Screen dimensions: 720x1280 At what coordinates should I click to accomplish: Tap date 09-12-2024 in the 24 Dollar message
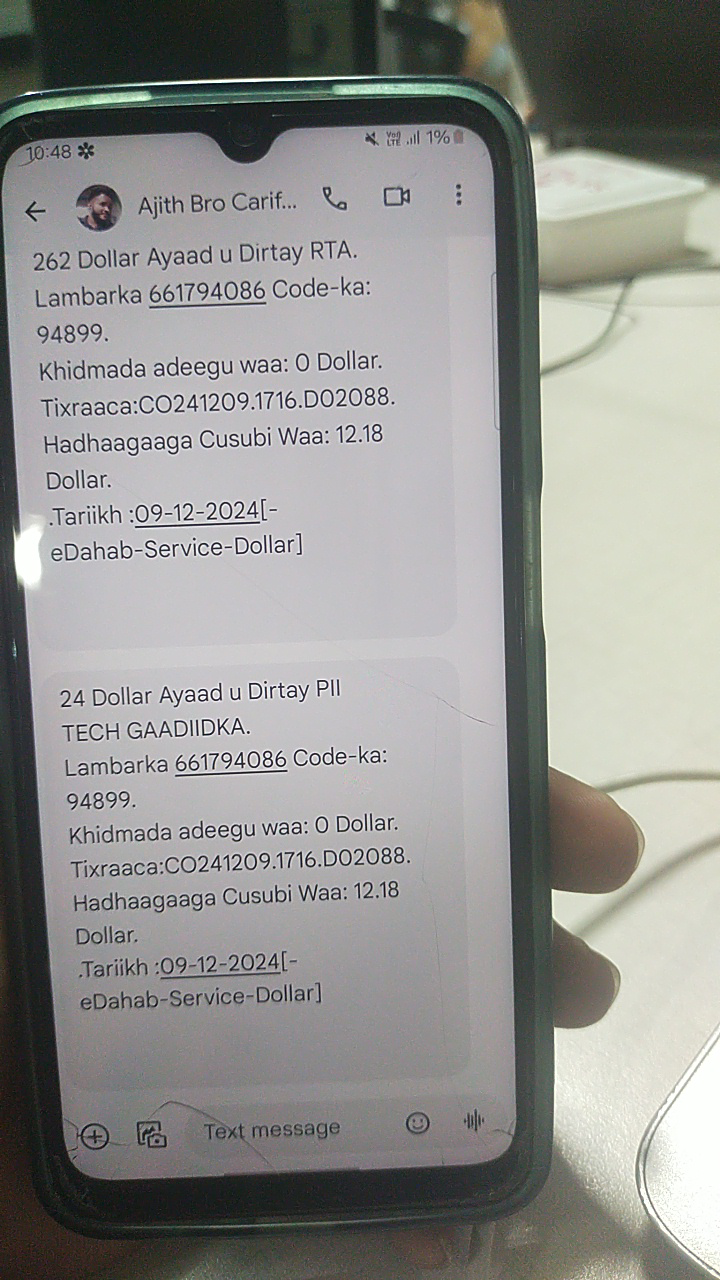click(220, 965)
